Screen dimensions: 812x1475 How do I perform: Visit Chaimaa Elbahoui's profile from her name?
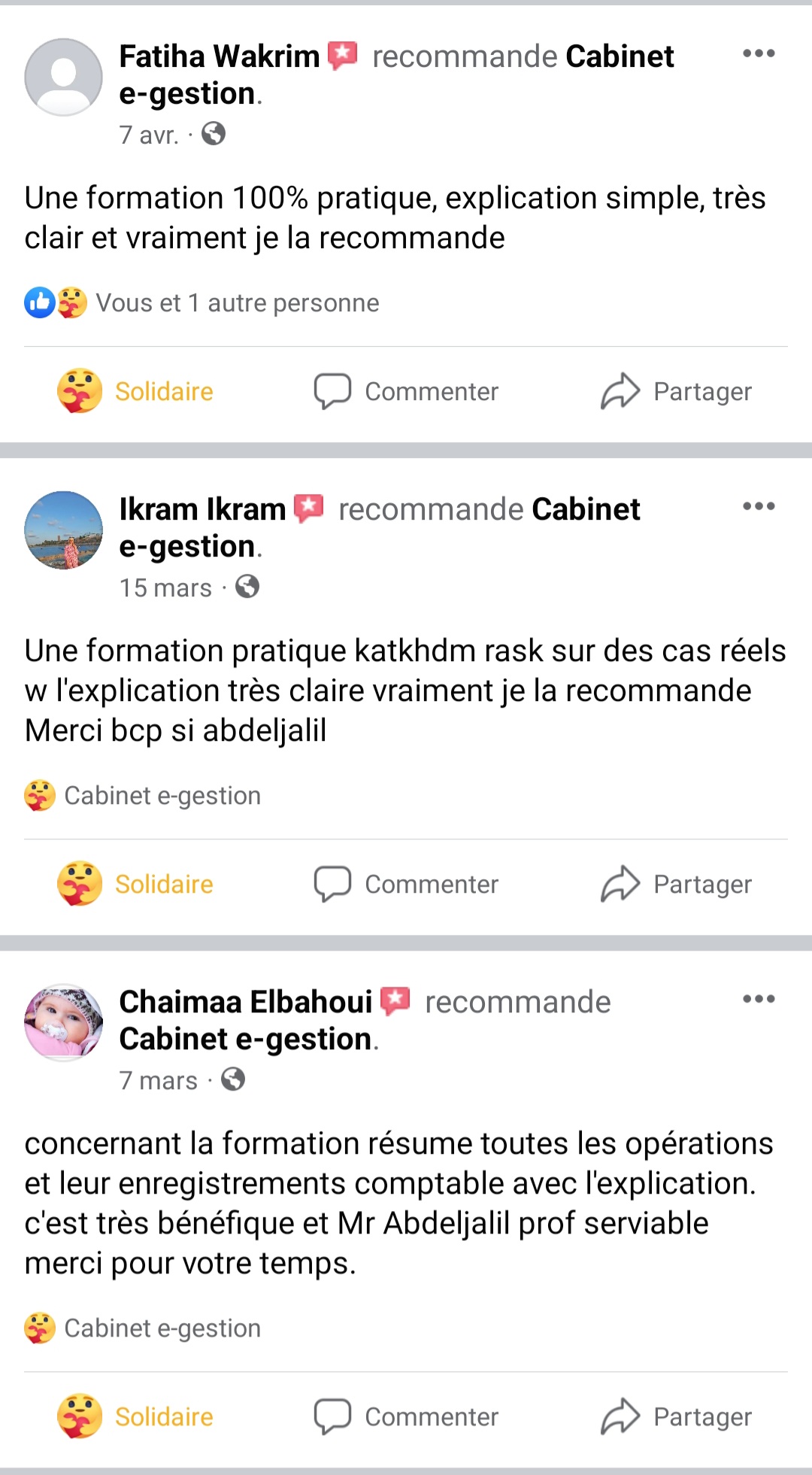point(246,1002)
